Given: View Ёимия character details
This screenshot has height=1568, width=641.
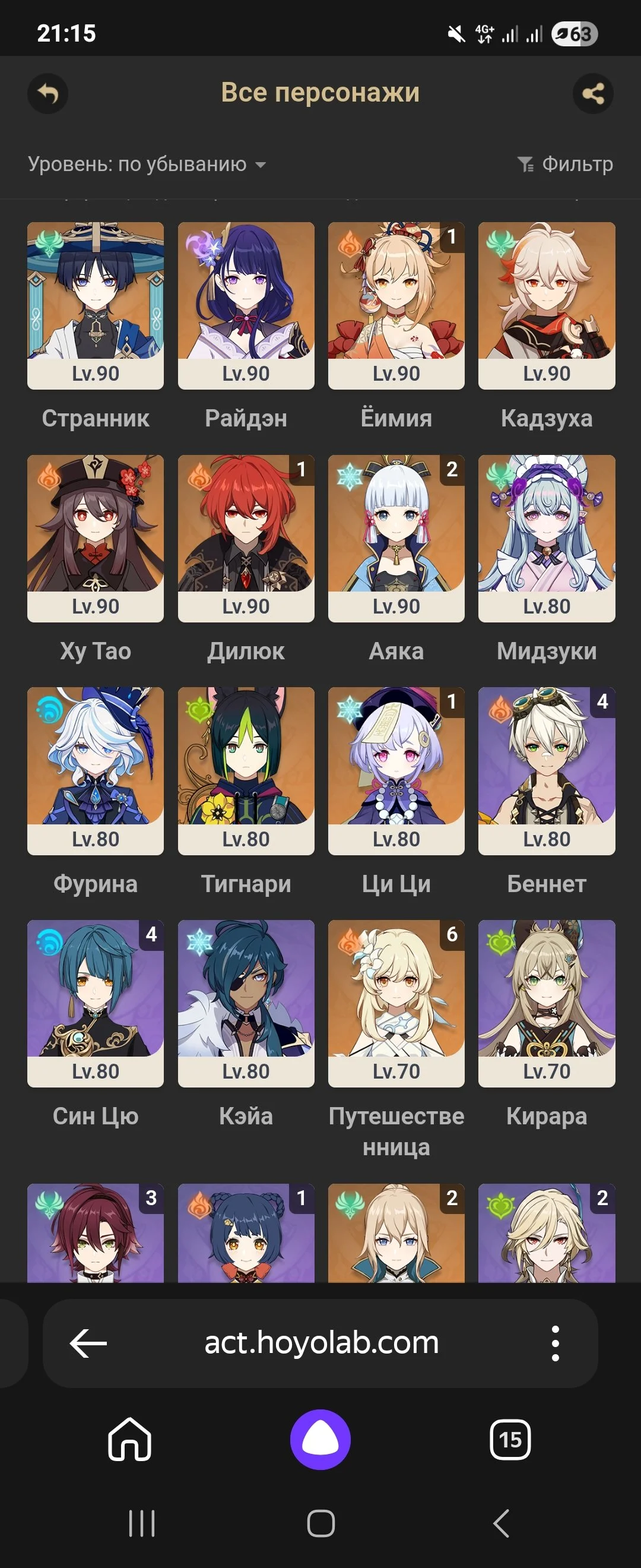Looking at the screenshot, I should (x=396, y=305).
